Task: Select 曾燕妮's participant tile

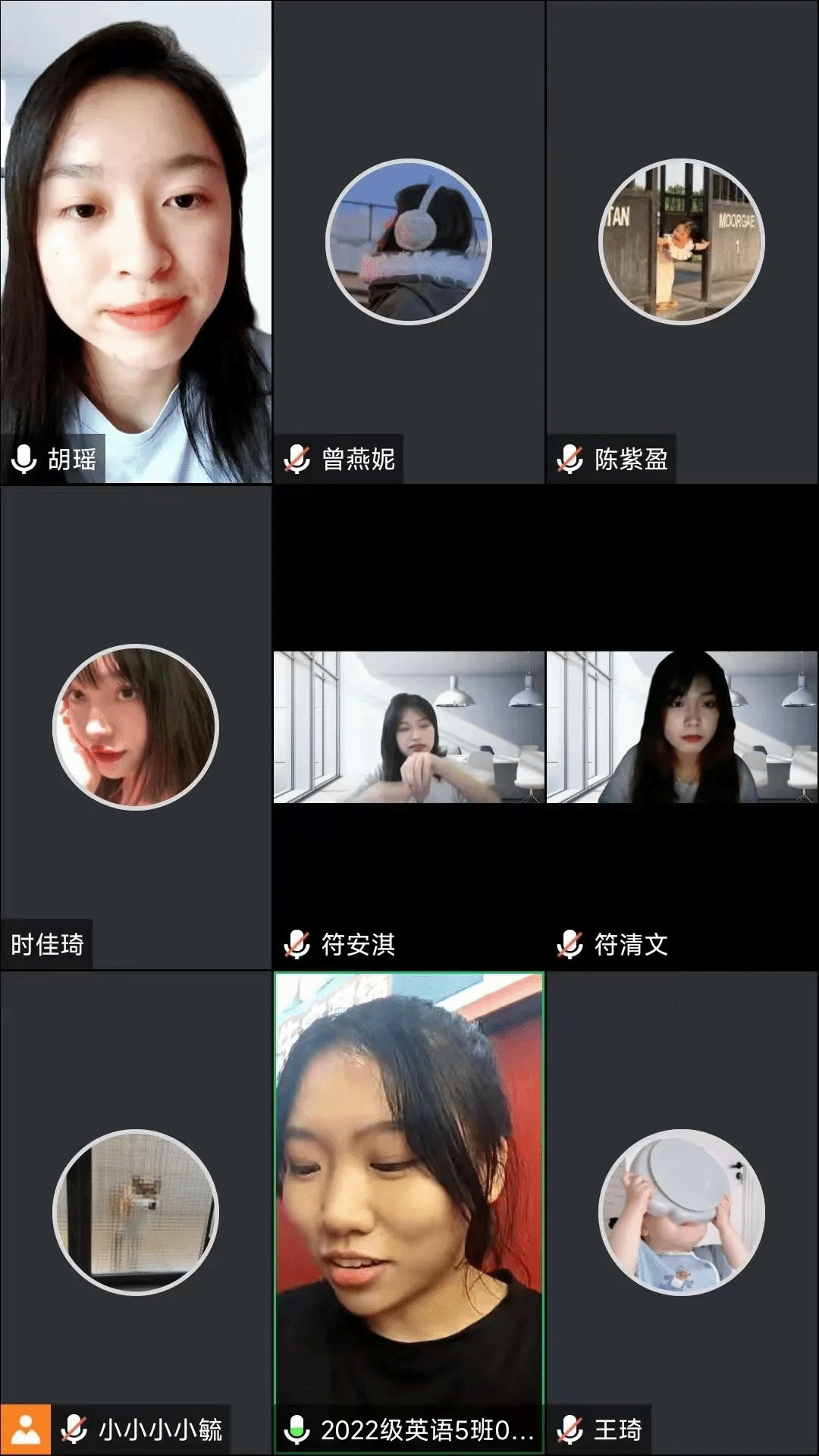Action: 409,243
